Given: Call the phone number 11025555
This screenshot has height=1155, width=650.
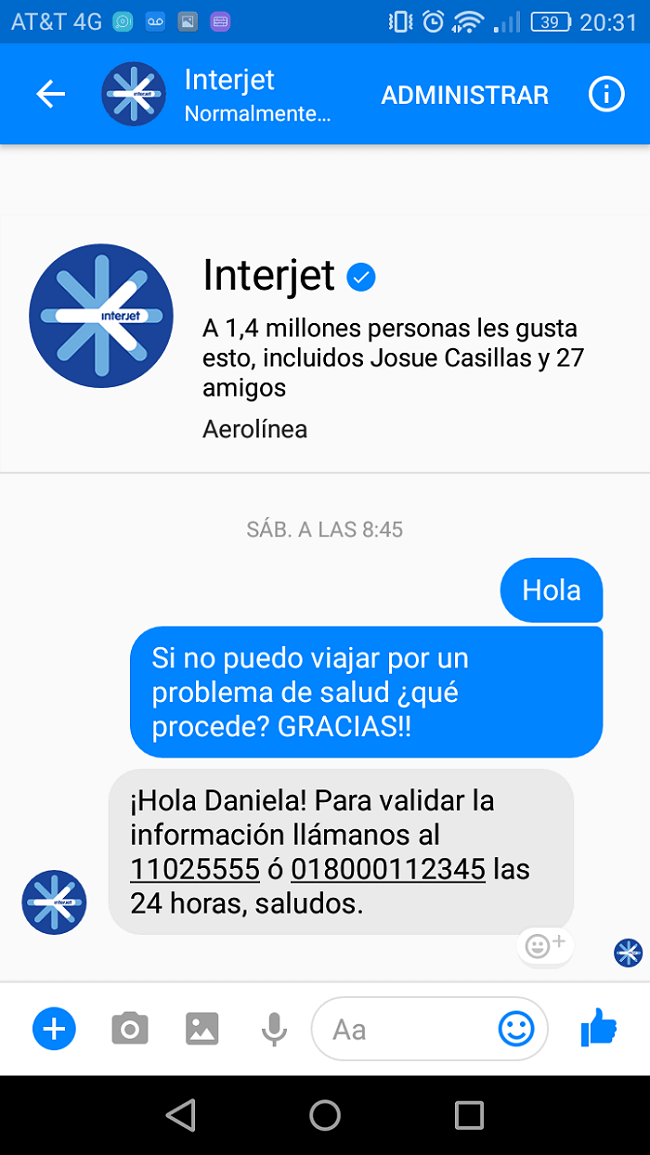Looking at the screenshot, I should click(x=195, y=870).
